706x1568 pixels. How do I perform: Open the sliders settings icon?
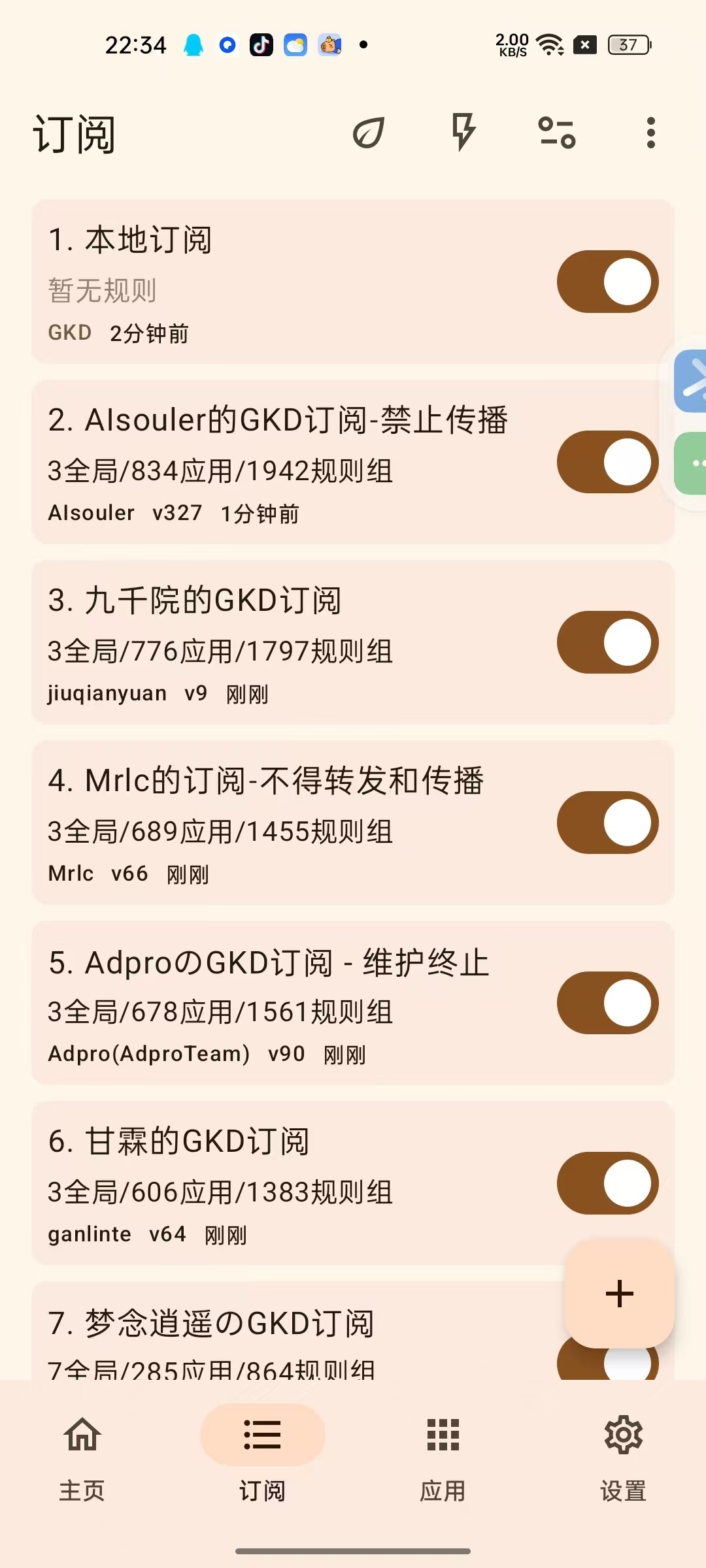557,133
